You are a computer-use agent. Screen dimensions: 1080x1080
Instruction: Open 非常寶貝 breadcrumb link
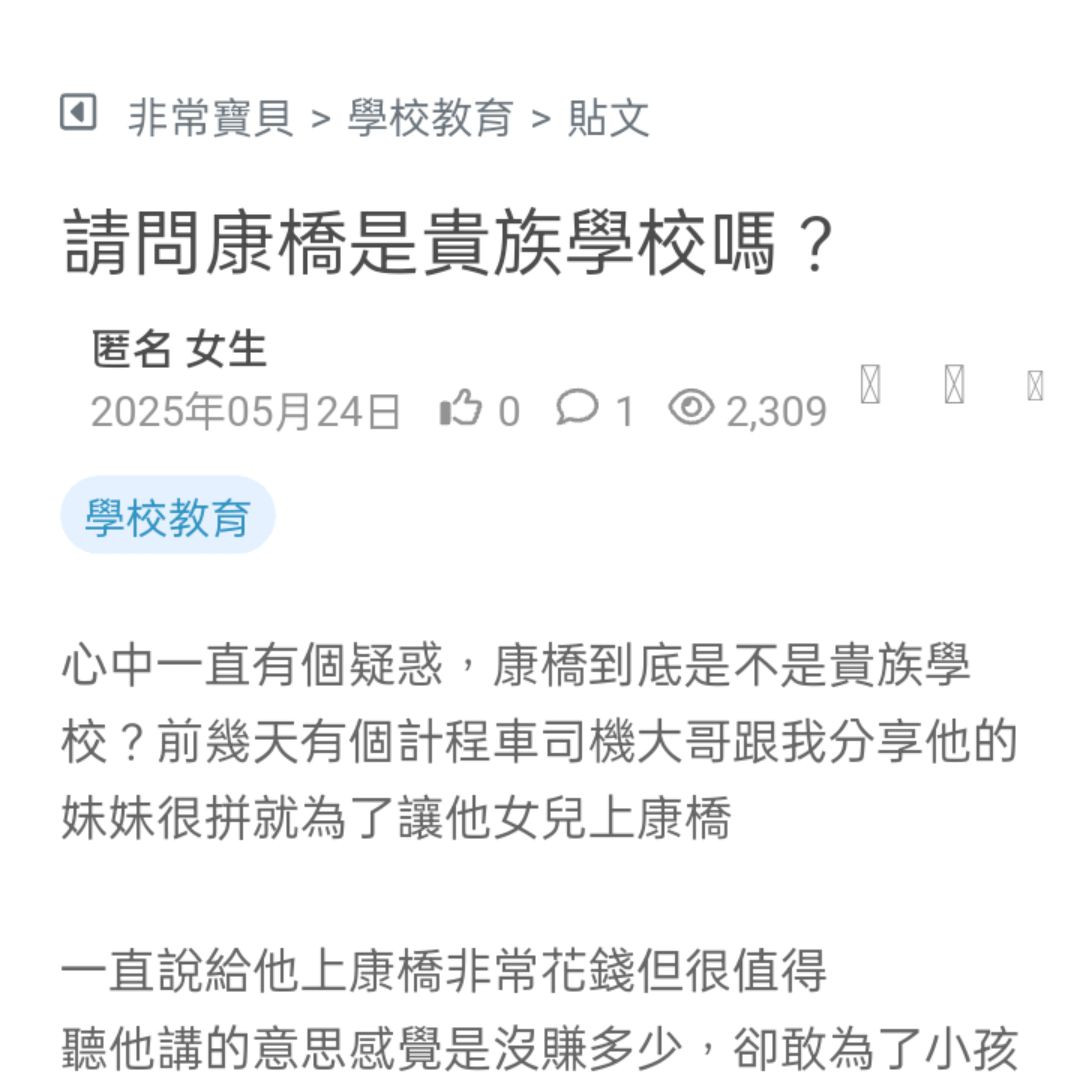[210, 118]
